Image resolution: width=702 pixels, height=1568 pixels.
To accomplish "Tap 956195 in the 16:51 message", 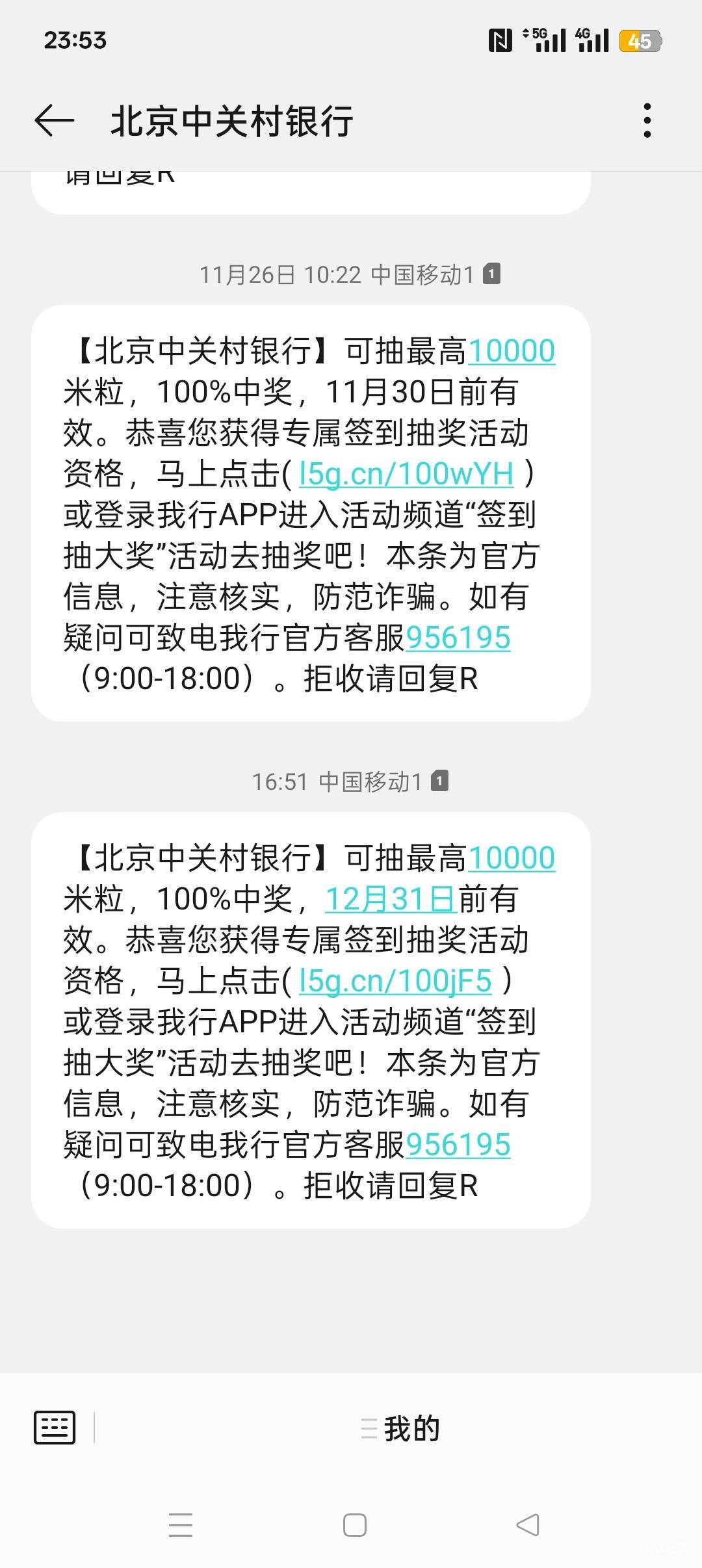I will pos(458,1145).
